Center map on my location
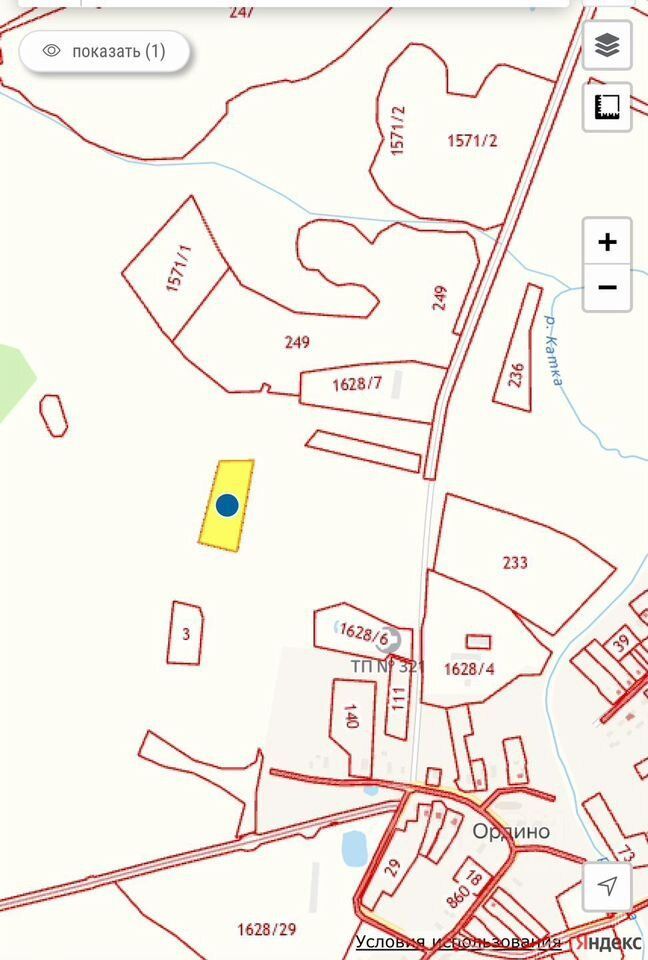The height and width of the screenshot is (960, 648). click(607, 886)
